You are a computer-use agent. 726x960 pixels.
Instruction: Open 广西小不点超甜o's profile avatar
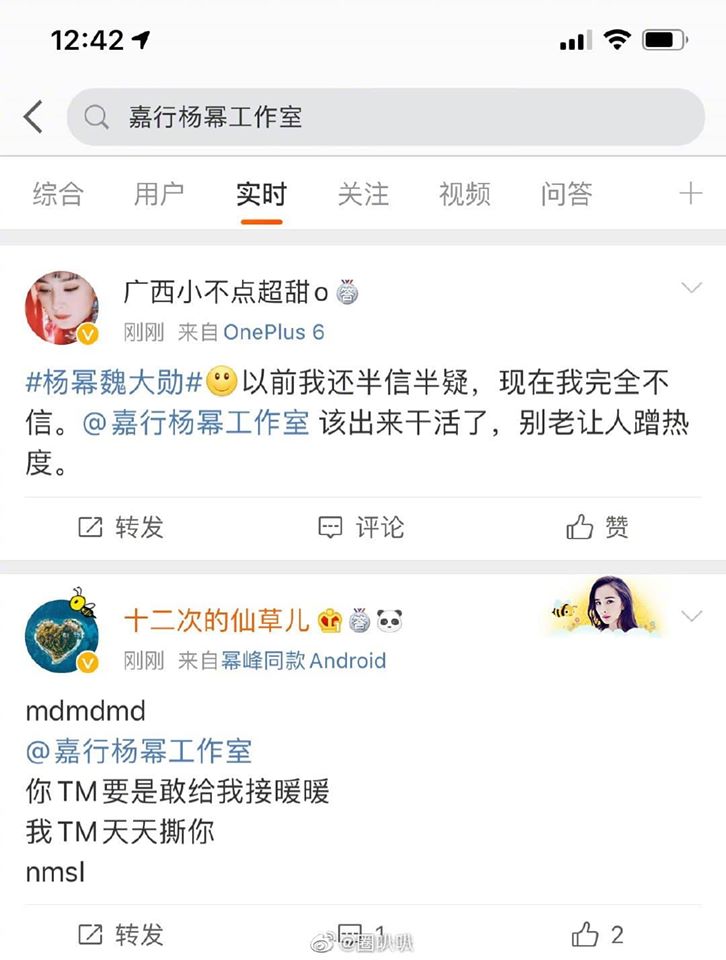pos(62,308)
